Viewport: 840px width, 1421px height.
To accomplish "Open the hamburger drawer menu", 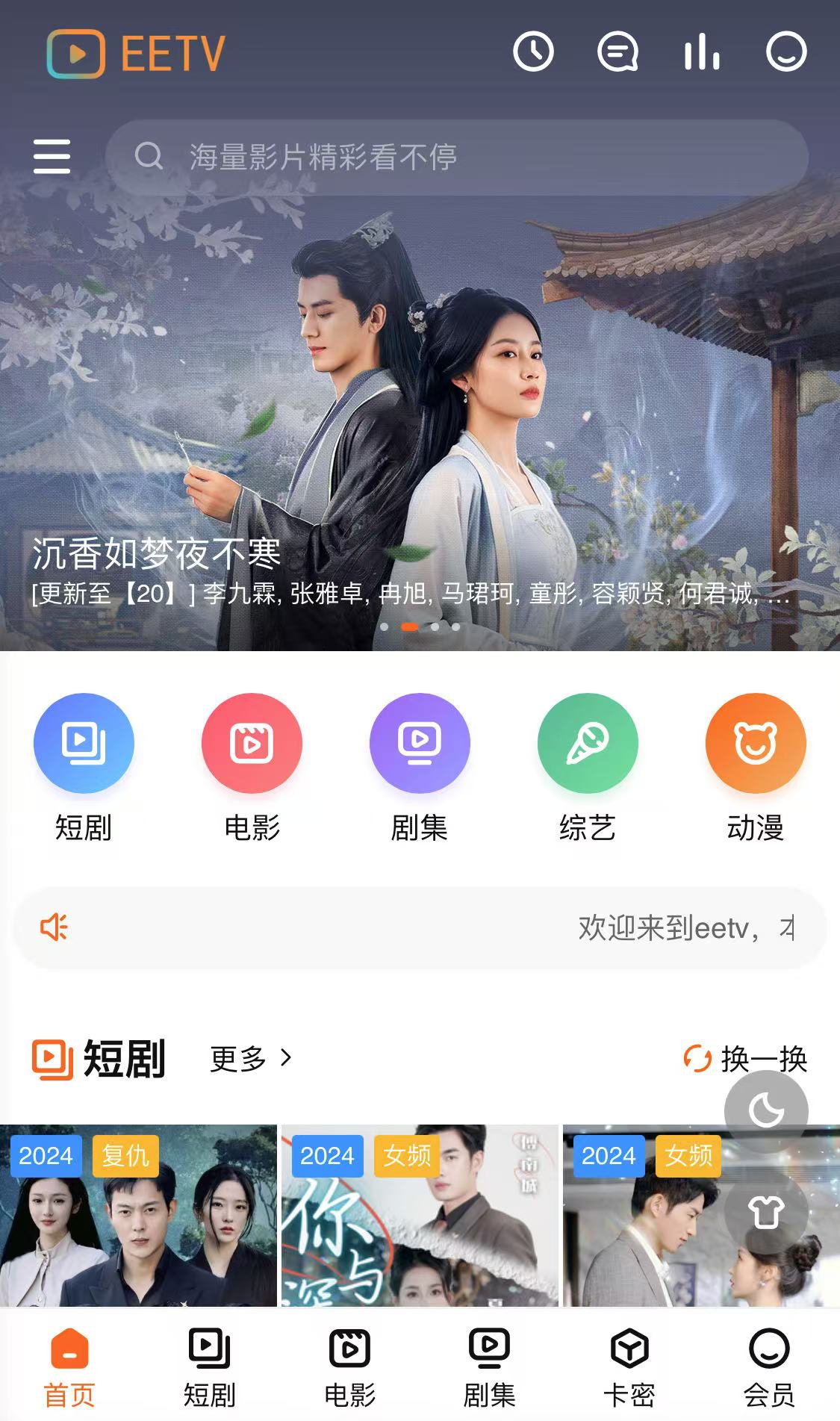I will (52, 157).
